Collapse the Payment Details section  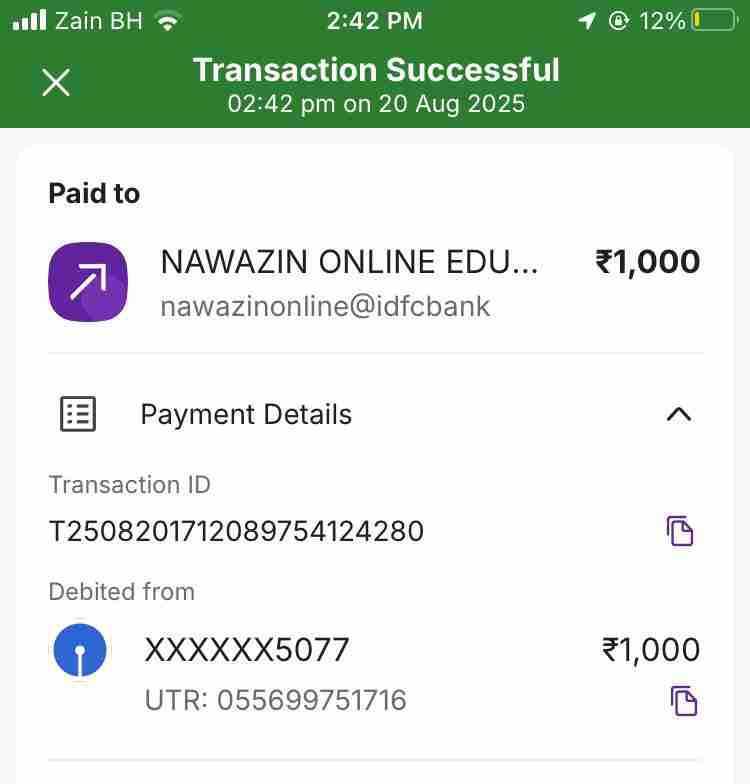[x=678, y=414]
